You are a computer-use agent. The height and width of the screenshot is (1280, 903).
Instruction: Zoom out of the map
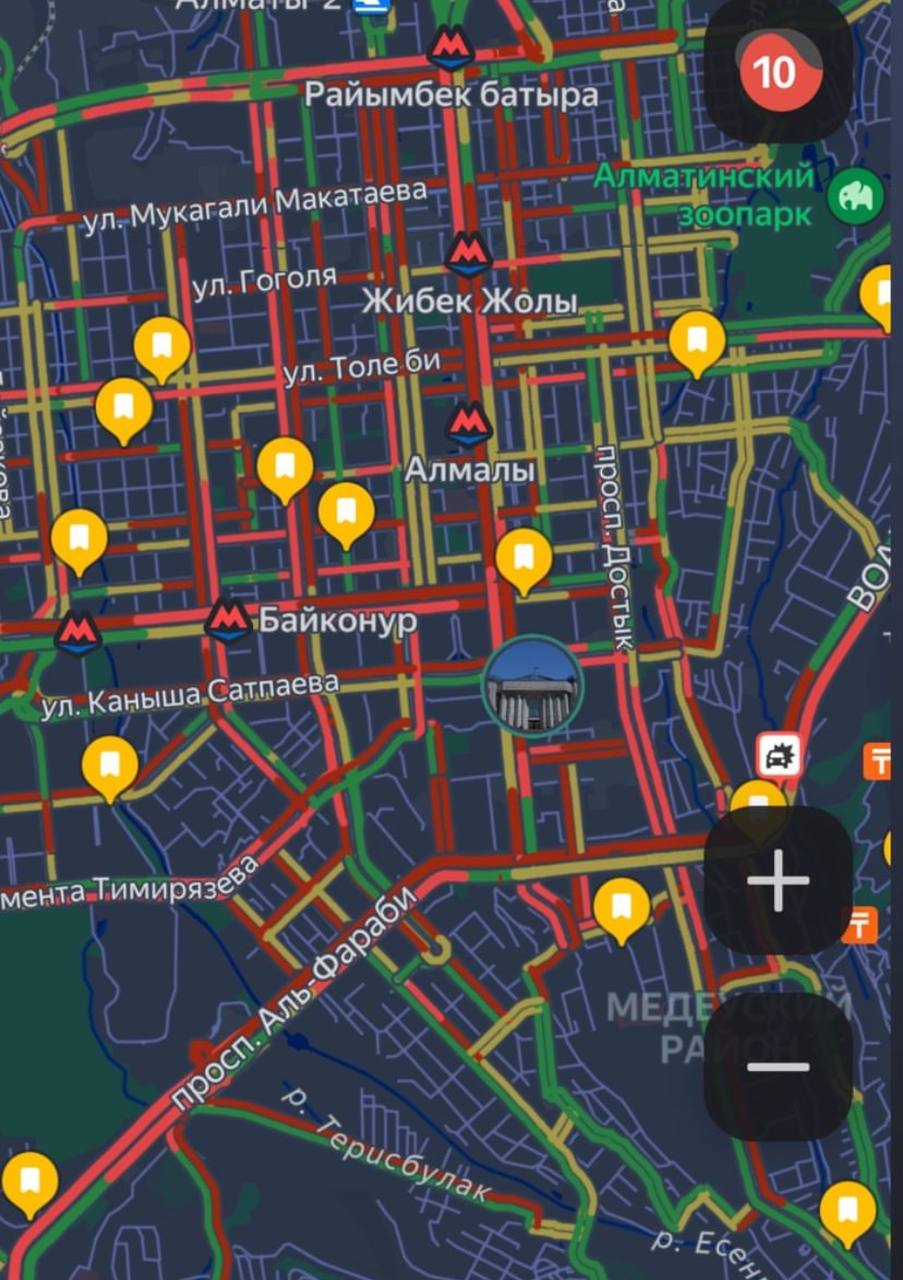(778, 1066)
